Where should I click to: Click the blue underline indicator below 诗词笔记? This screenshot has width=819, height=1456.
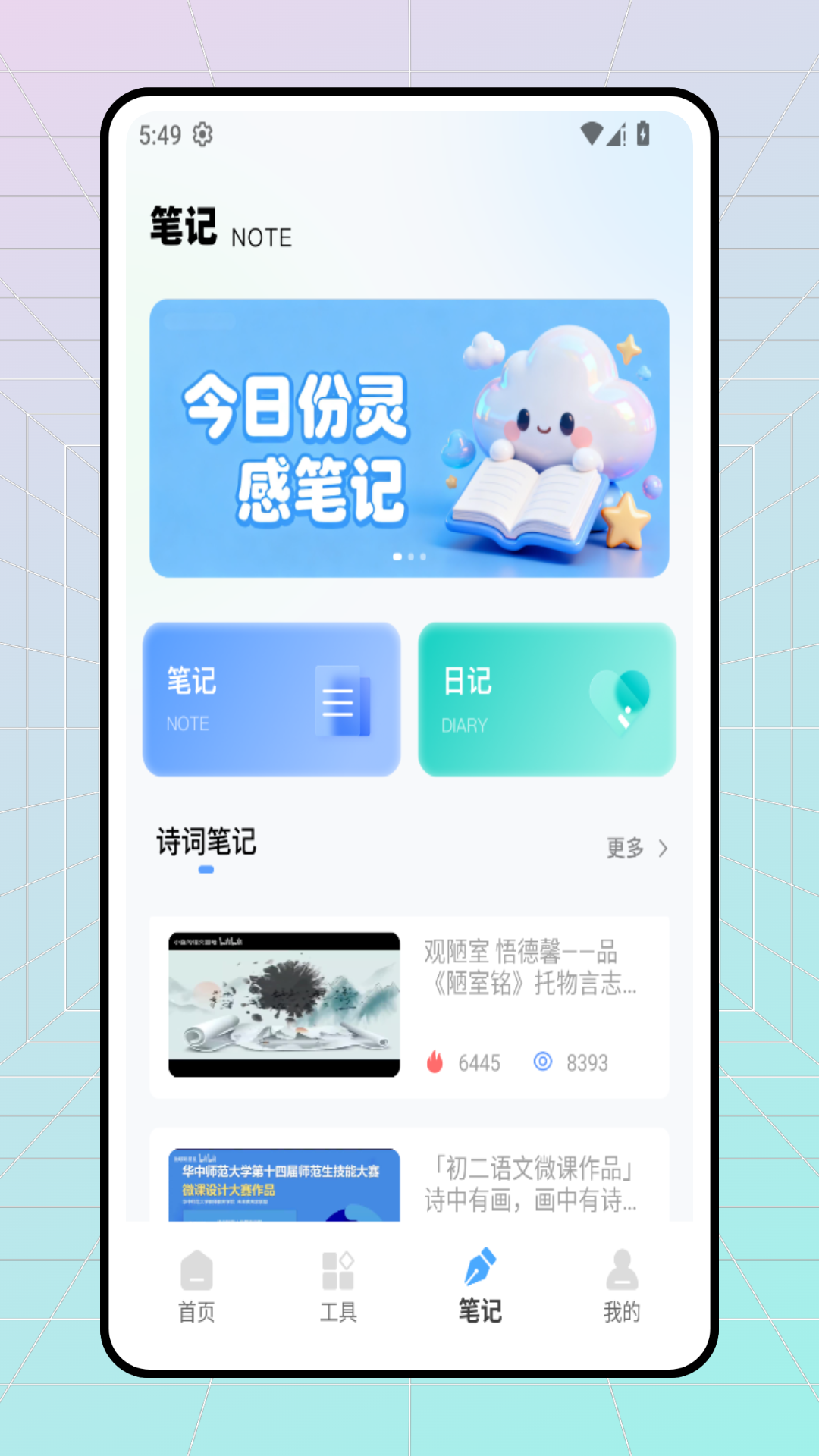206,869
